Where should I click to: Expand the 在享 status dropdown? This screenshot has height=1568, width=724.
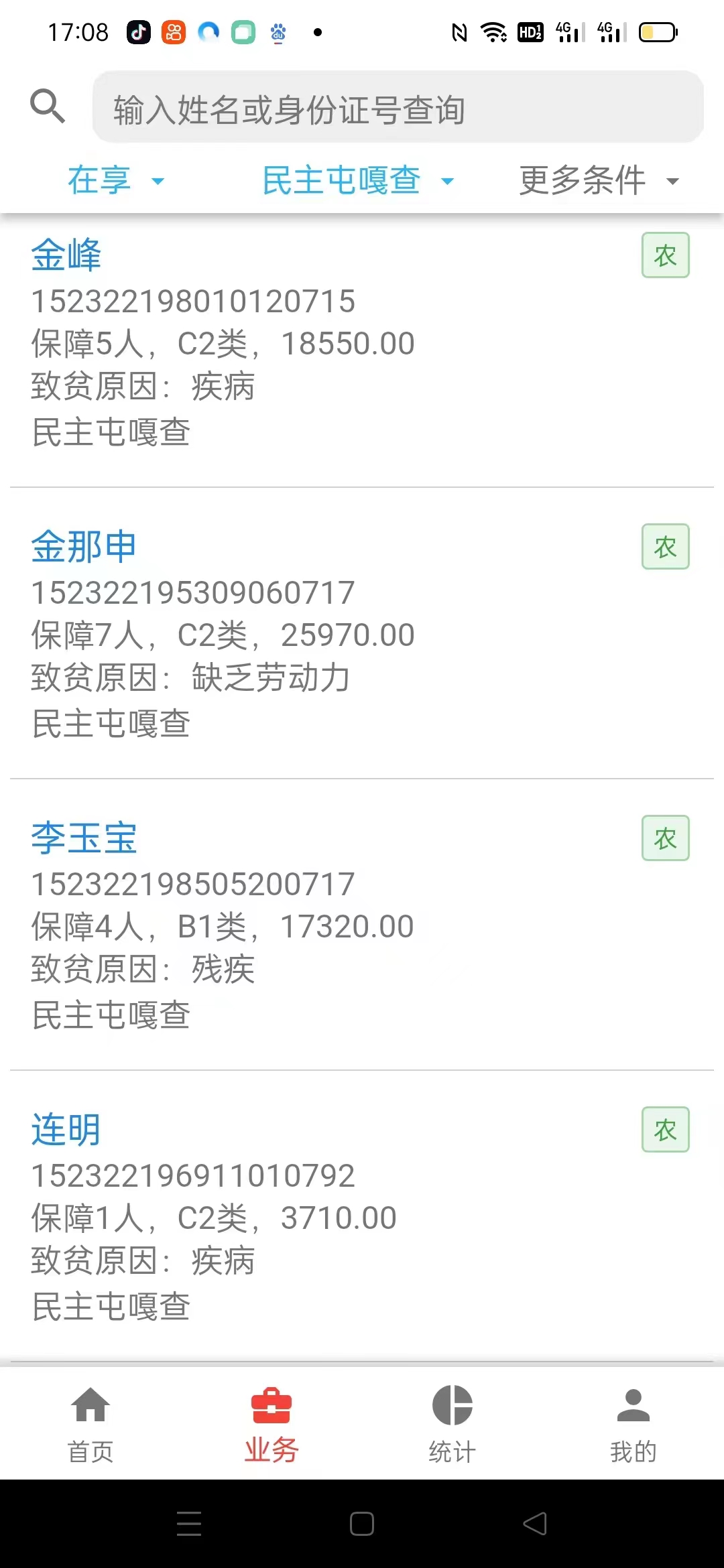point(116,180)
